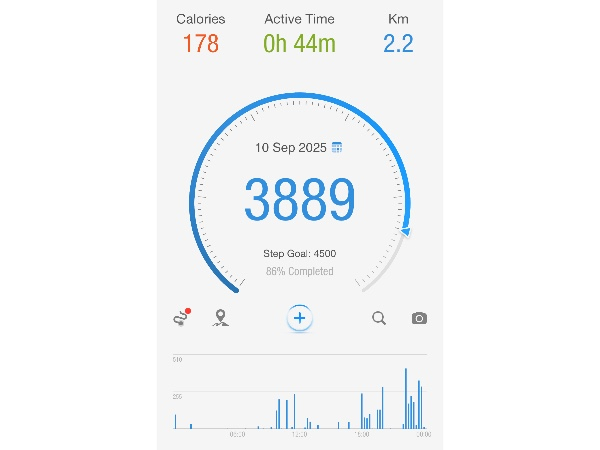Open the route tracking icon with red dot
600x450 pixels.
click(x=180, y=318)
